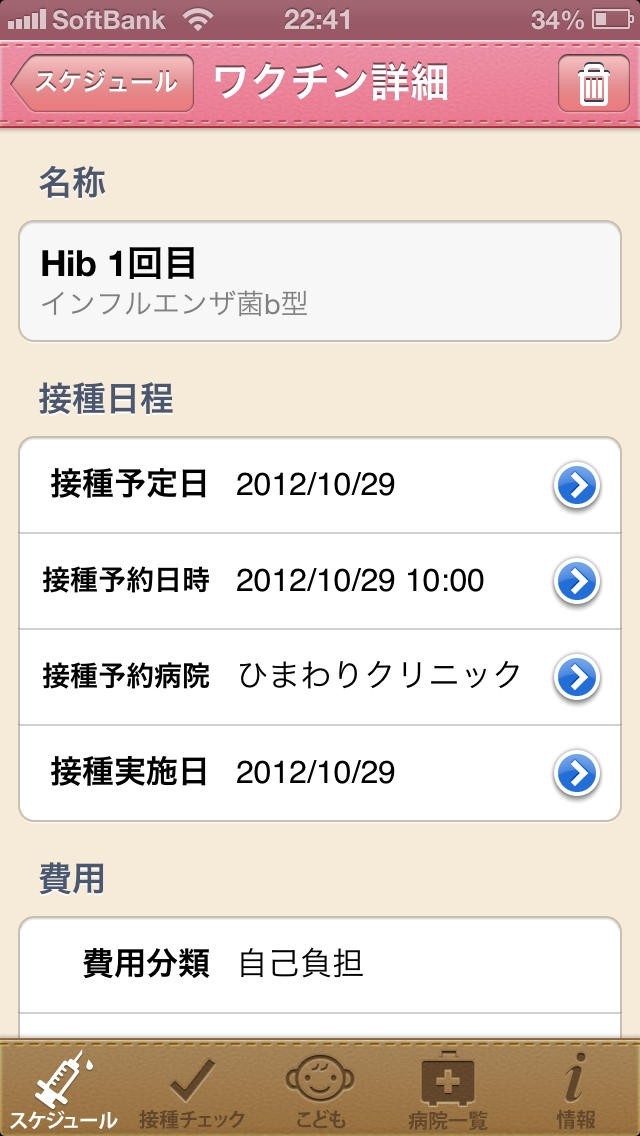Open the 接種予約病院 ひまわりクリニック row
The height and width of the screenshot is (1136, 640).
pos(320,677)
